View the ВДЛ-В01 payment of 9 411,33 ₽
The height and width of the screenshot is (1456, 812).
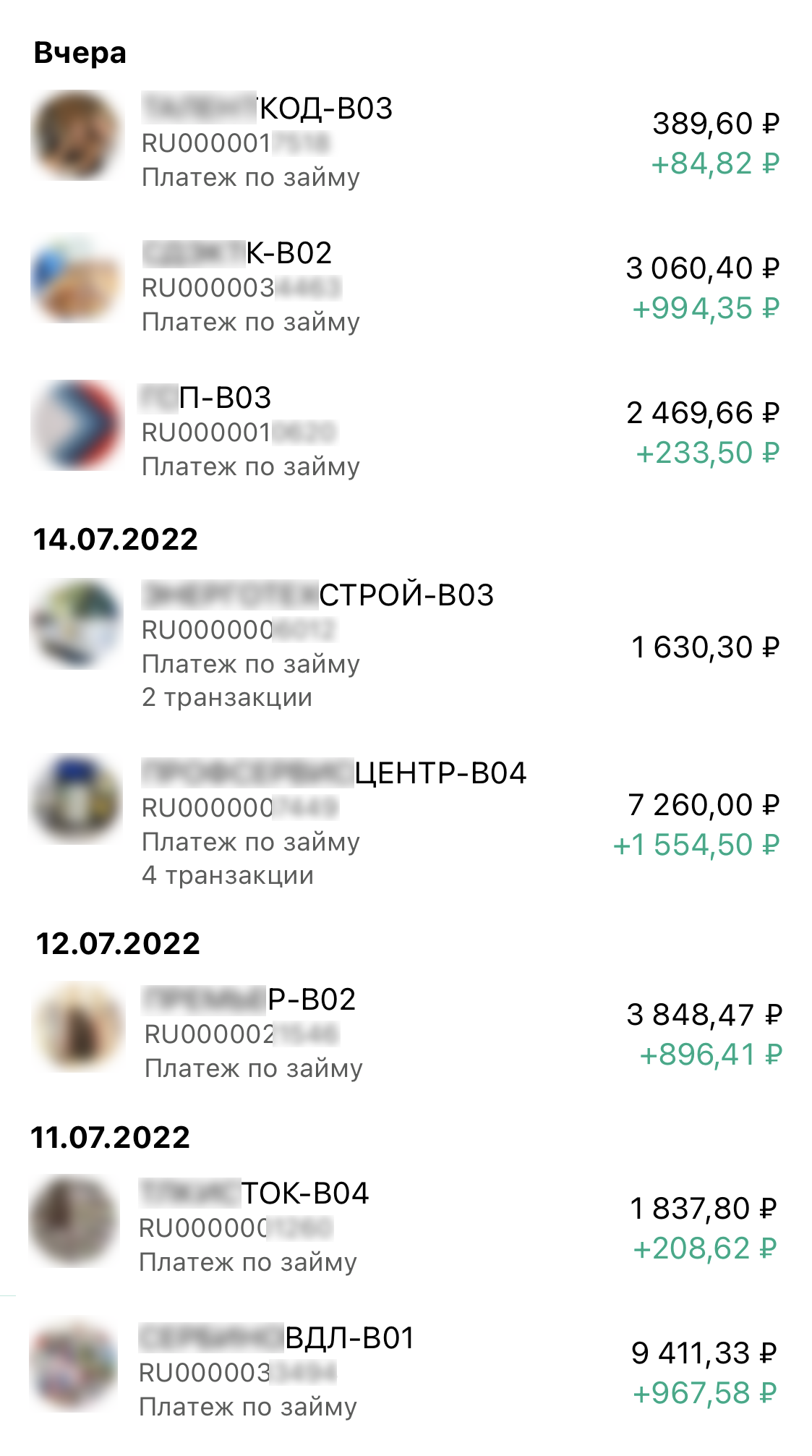coord(405,1372)
